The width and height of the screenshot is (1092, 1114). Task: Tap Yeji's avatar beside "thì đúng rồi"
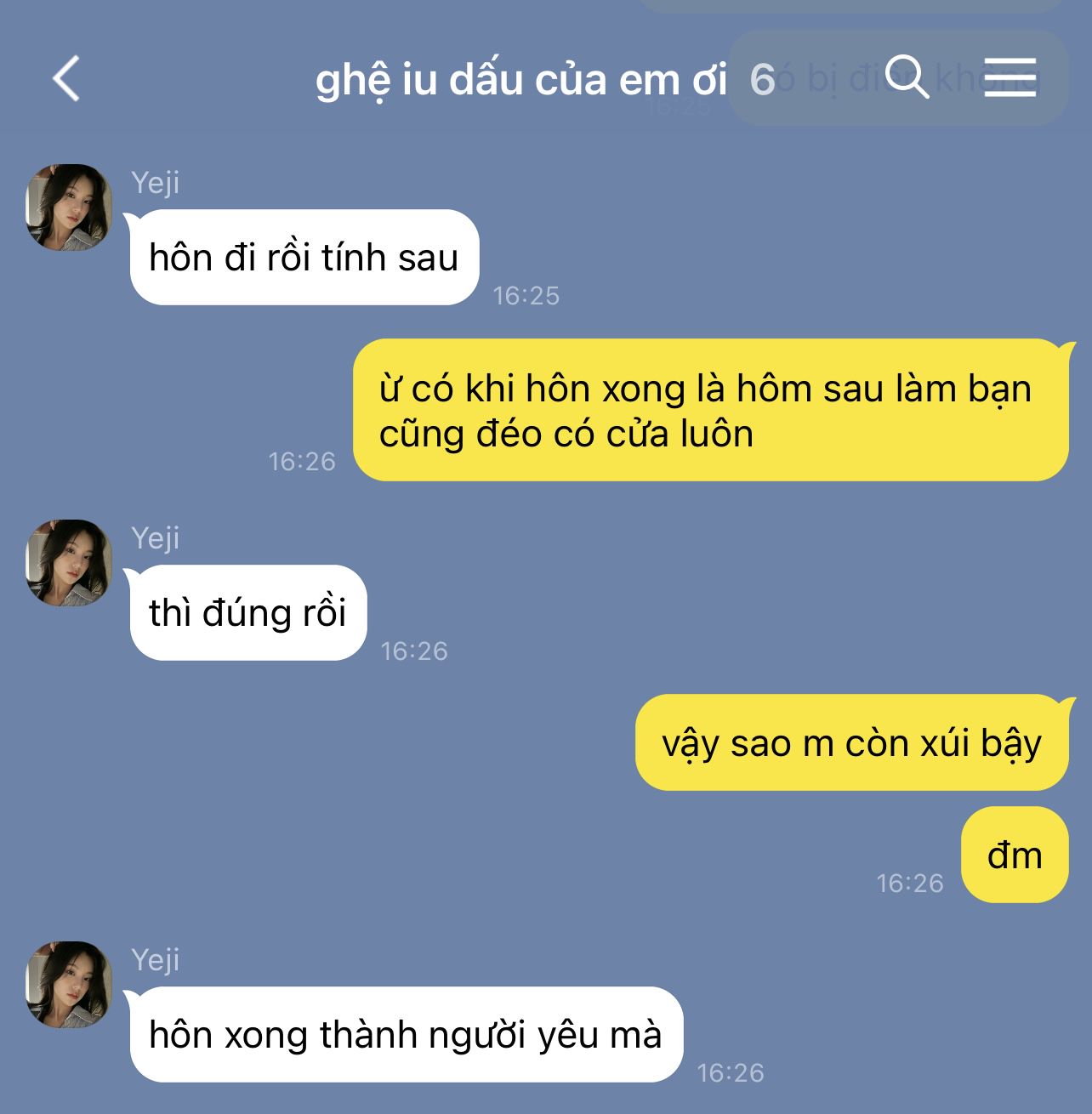(x=69, y=563)
